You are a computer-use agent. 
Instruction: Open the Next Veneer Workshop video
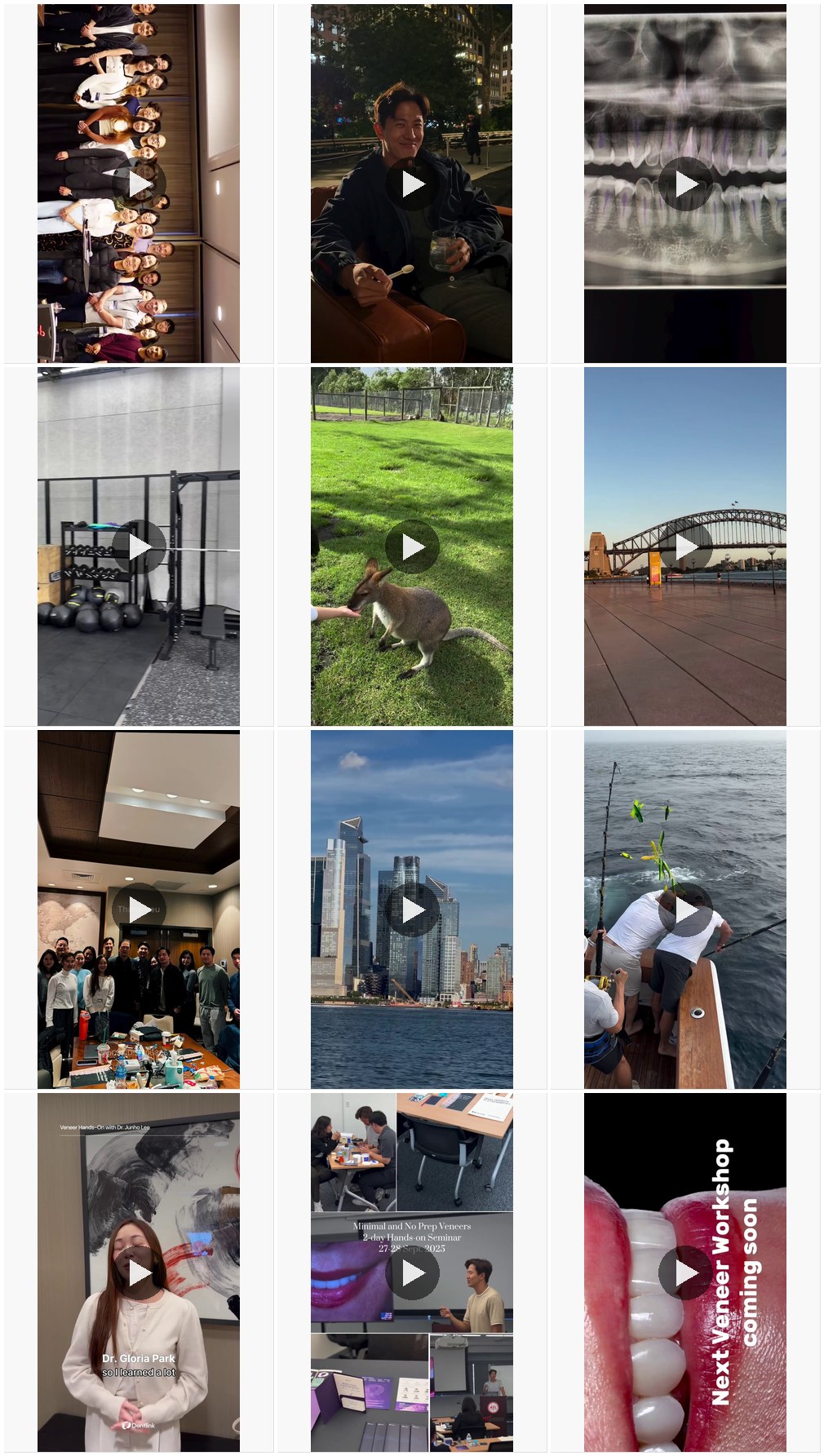point(685,1272)
